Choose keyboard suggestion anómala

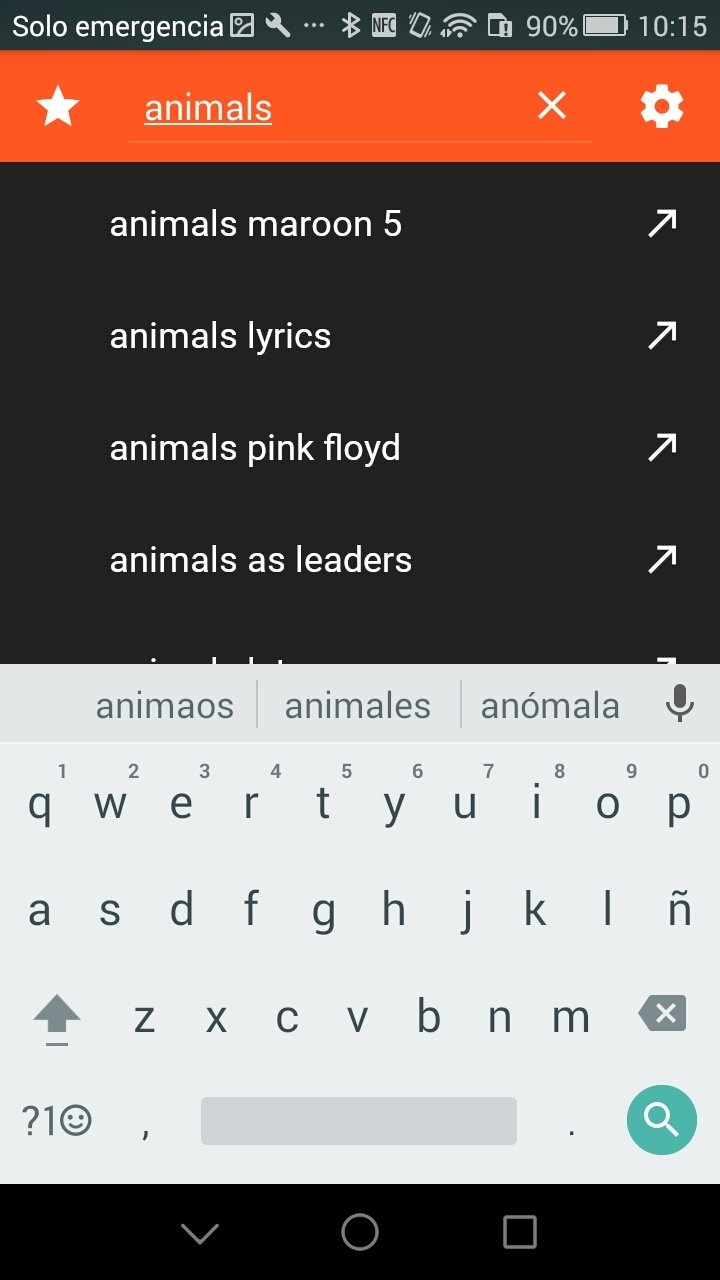[550, 706]
